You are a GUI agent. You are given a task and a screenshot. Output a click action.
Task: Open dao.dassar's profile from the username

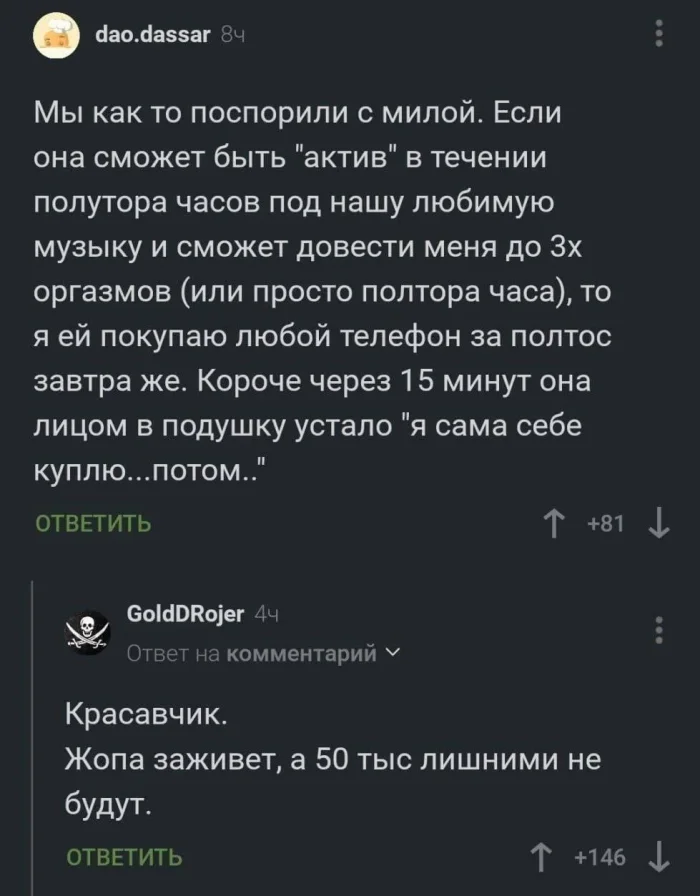(x=152, y=36)
